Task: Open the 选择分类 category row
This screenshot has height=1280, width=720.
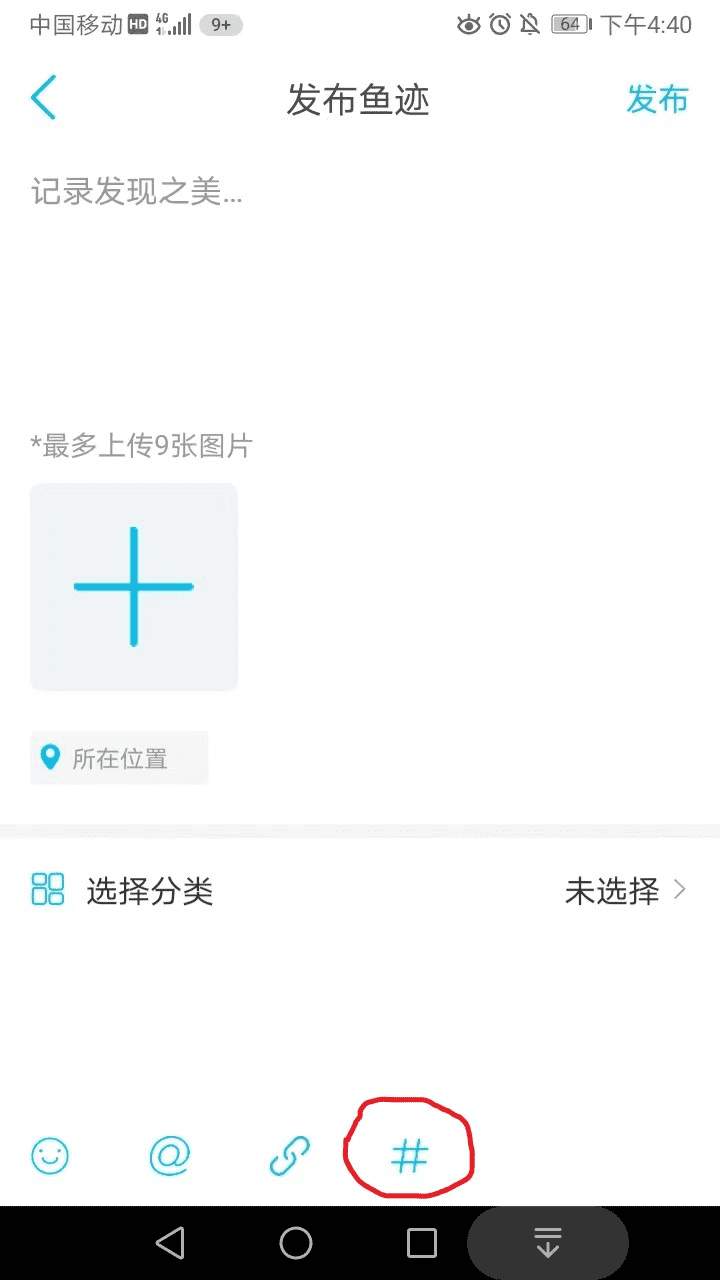Action: (x=360, y=890)
